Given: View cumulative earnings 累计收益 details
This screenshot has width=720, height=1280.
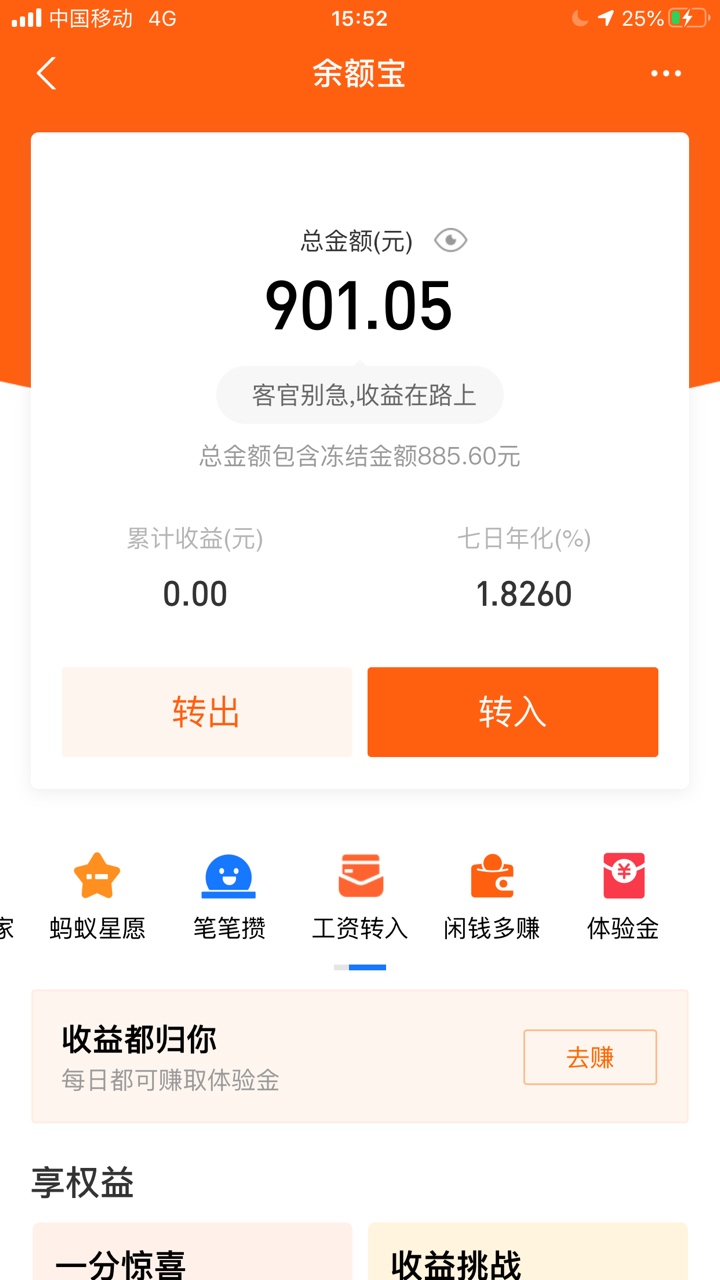Looking at the screenshot, I should [x=195, y=567].
